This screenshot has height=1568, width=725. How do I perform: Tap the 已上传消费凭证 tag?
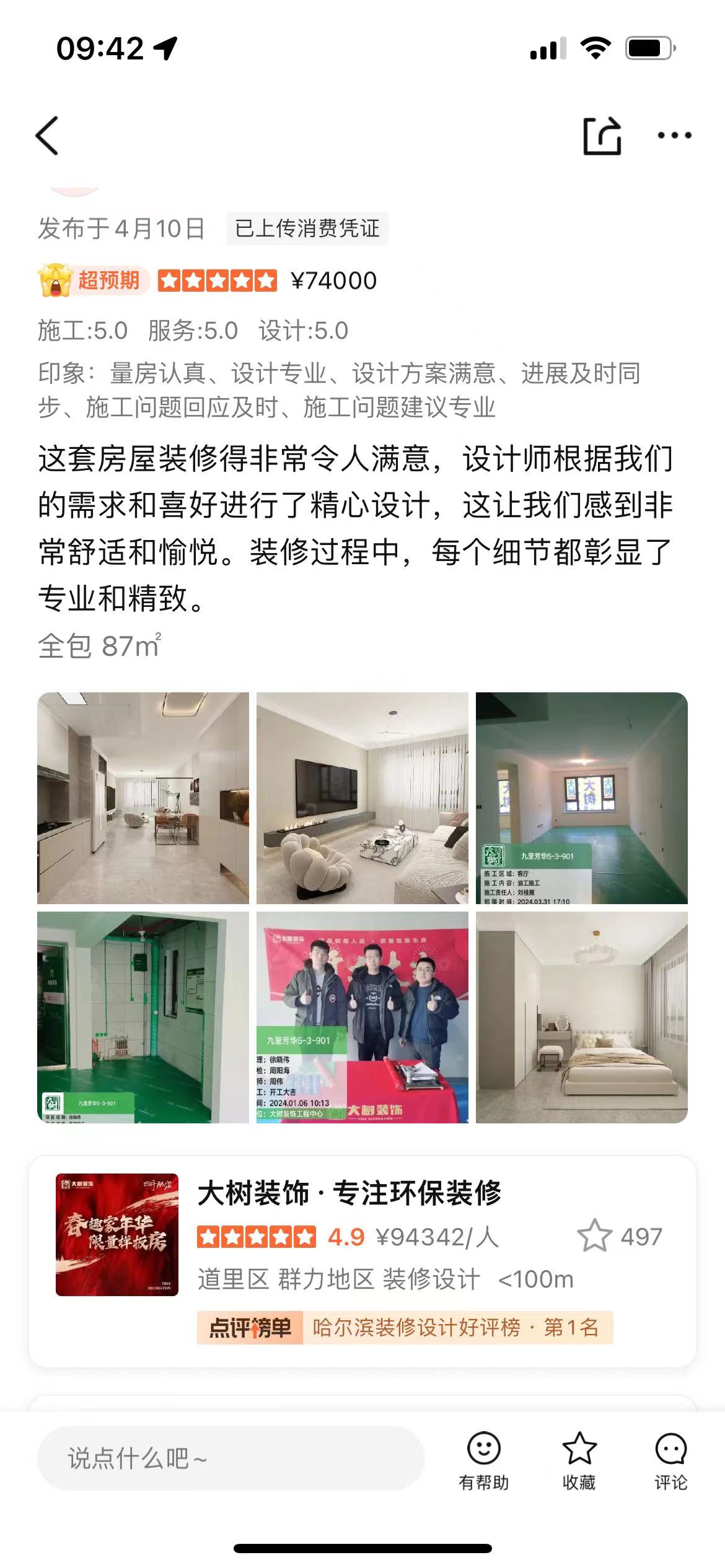click(x=307, y=229)
